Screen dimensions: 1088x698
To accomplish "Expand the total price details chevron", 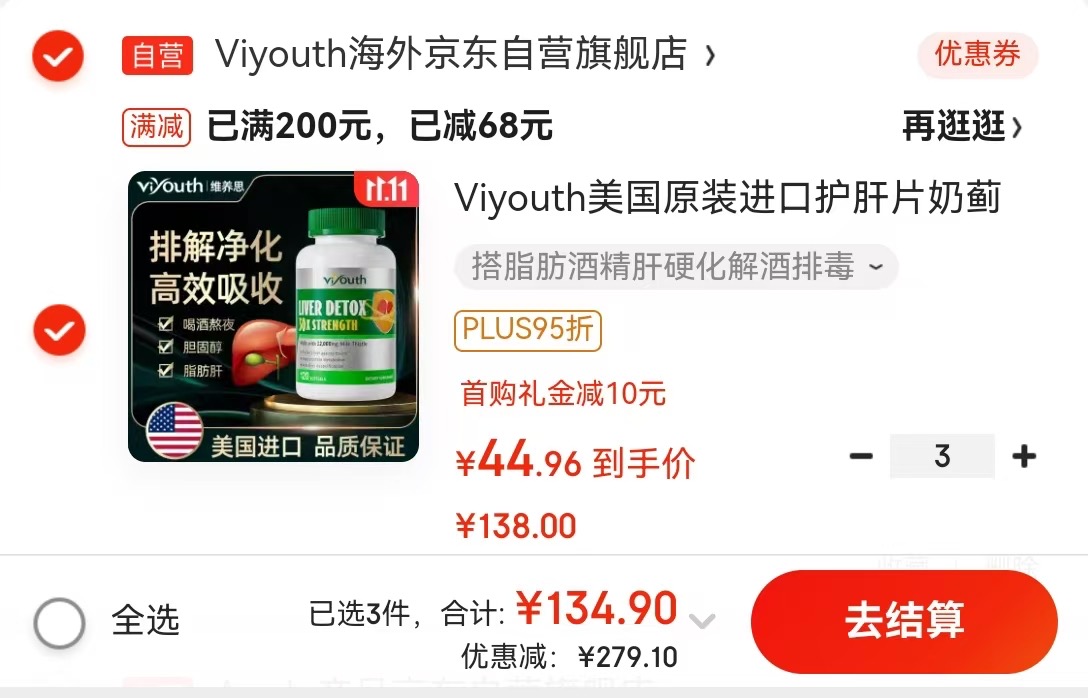I will [703, 621].
